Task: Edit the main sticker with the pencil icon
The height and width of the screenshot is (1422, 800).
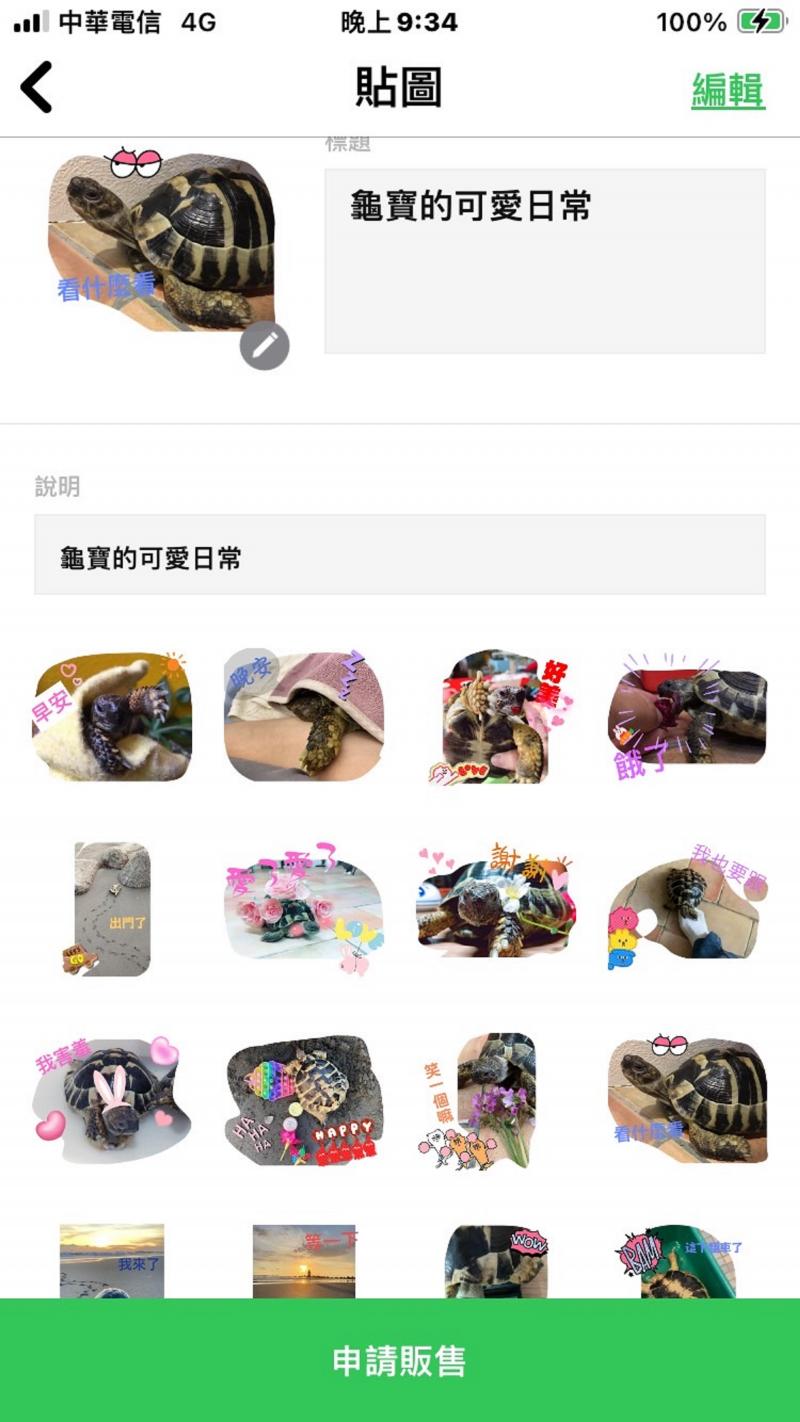Action: [x=264, y=346]
